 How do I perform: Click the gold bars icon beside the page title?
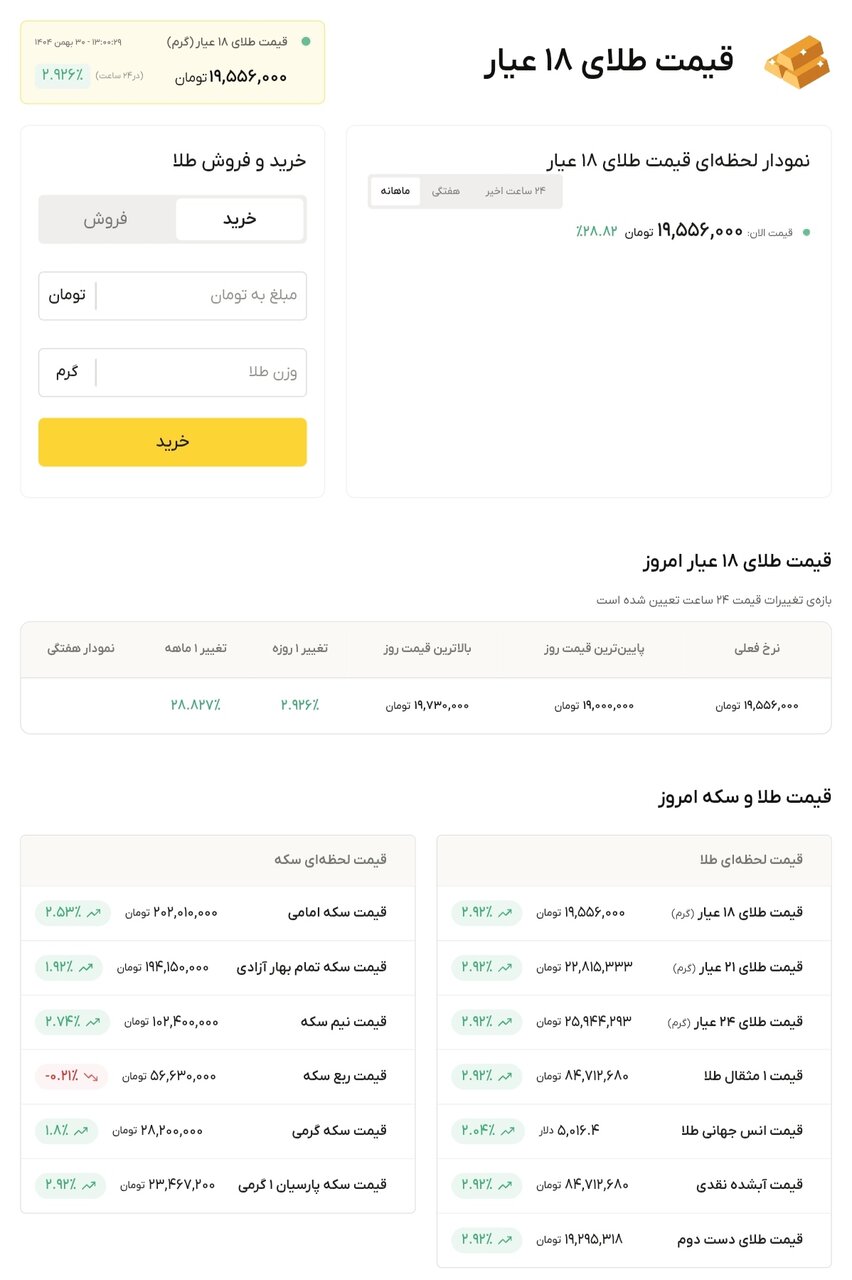point(797,62)
